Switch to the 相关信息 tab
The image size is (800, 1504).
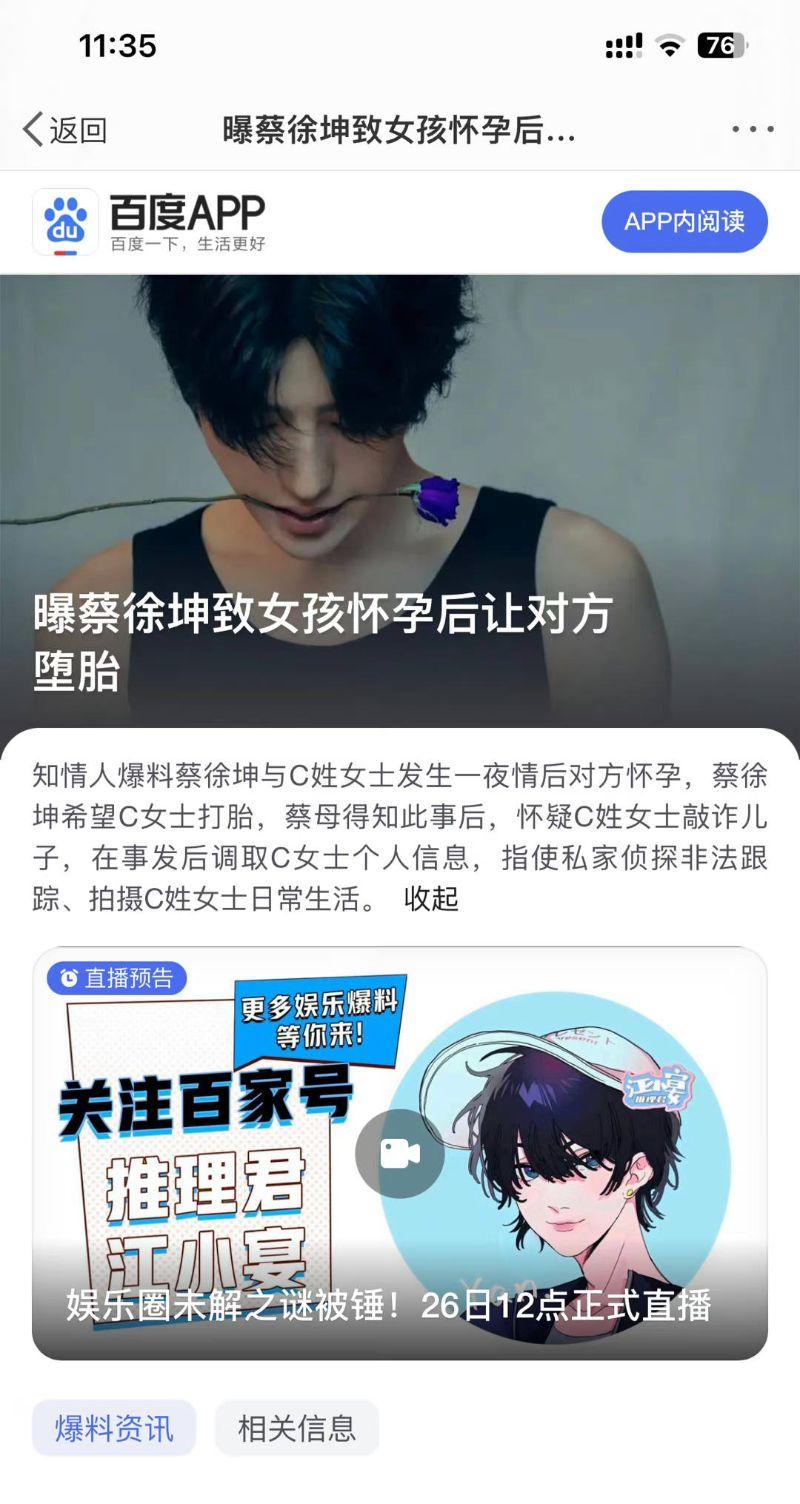(x=297, y=1428)
